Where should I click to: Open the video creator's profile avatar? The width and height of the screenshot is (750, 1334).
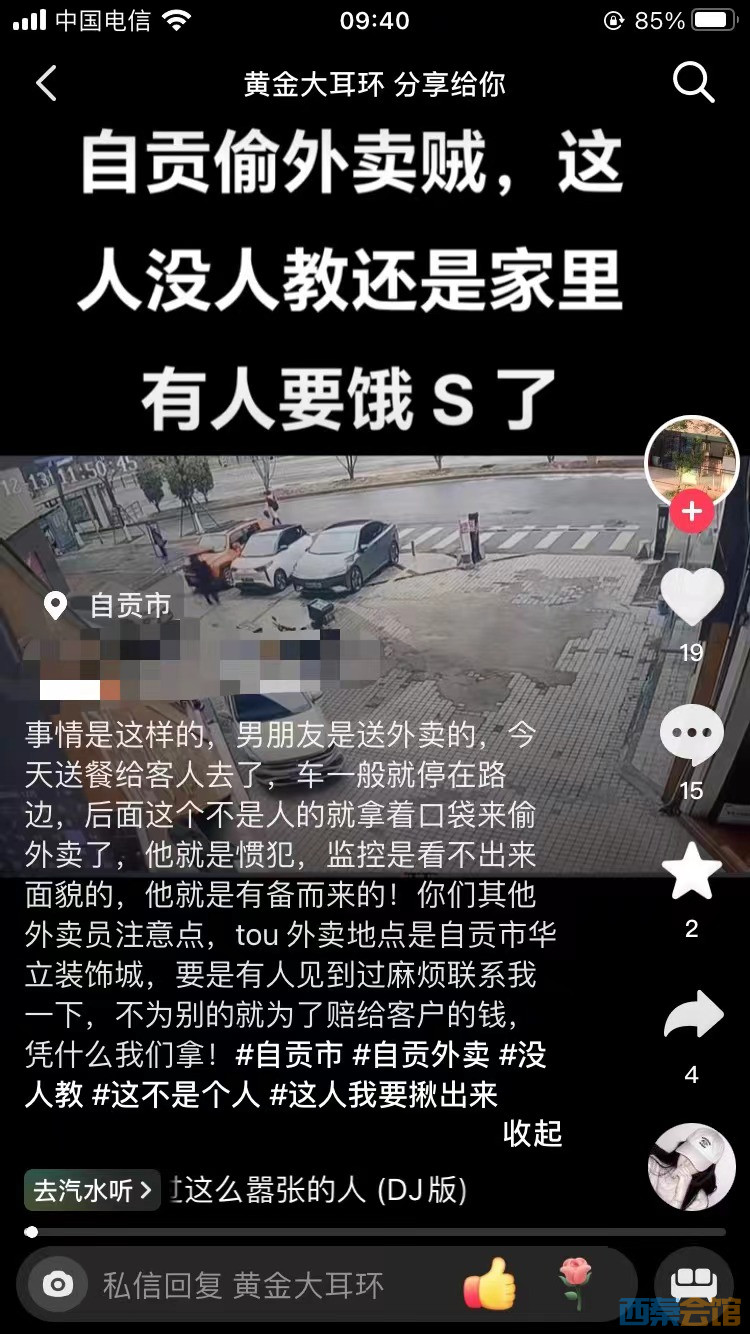point(691,461)
